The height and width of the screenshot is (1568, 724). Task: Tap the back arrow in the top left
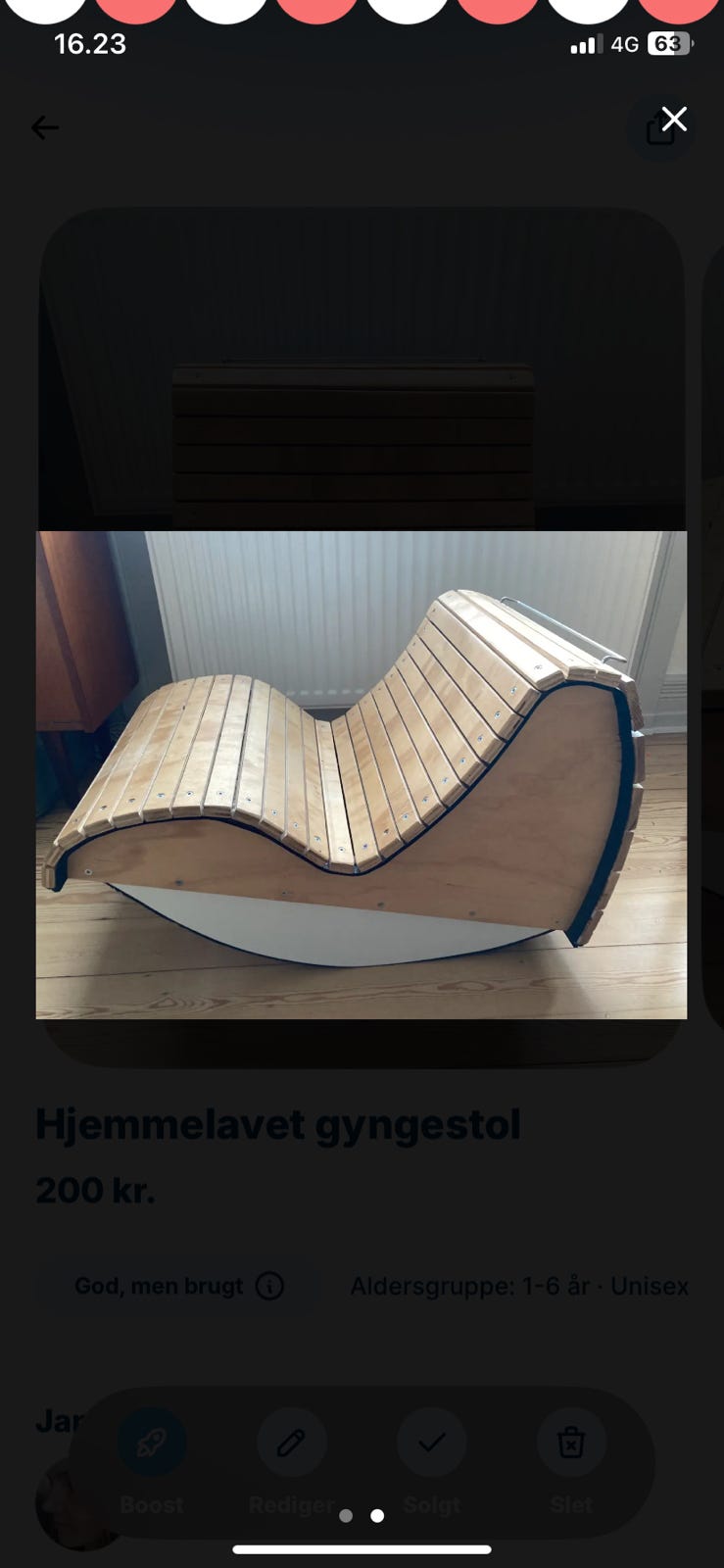click(45, 127)
